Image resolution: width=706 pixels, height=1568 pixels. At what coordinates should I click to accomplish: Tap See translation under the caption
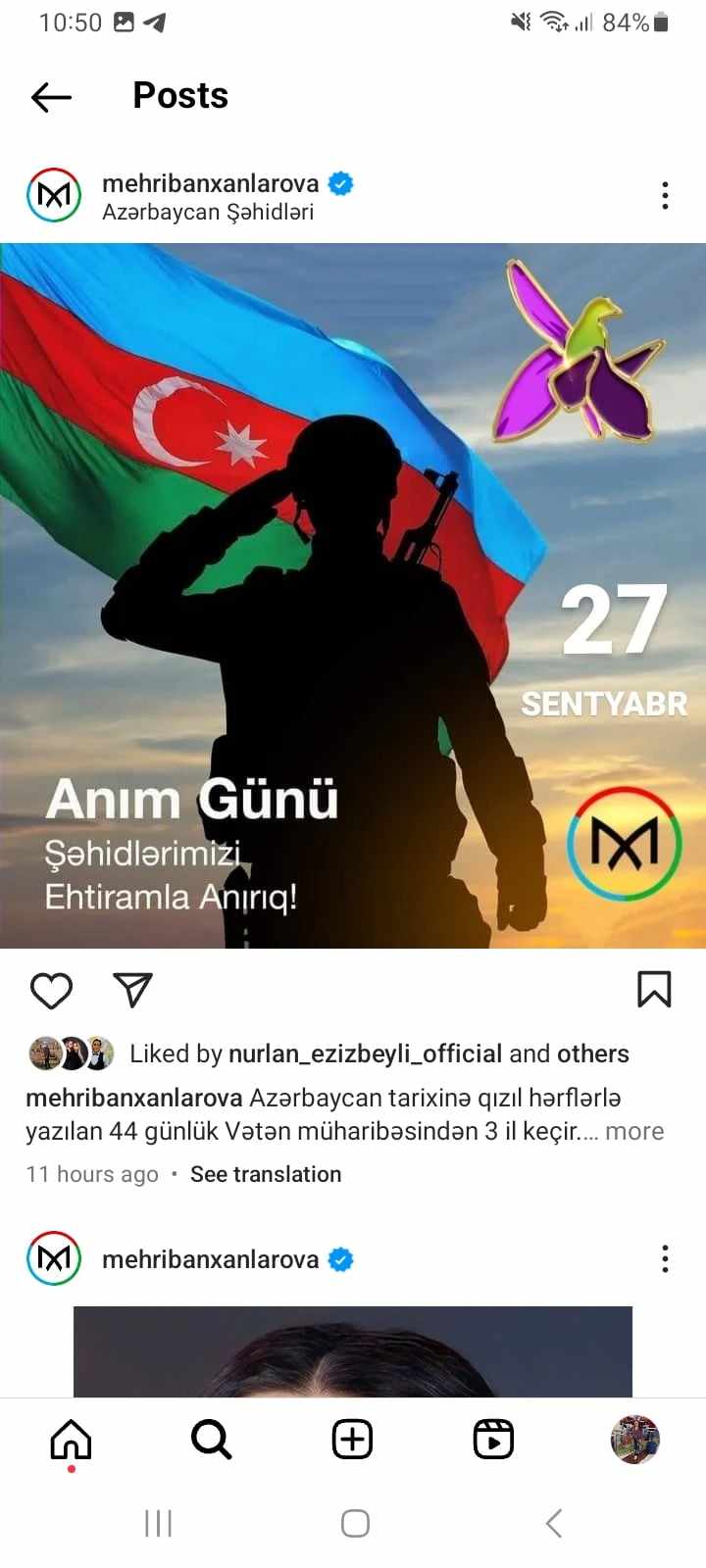266,1174
